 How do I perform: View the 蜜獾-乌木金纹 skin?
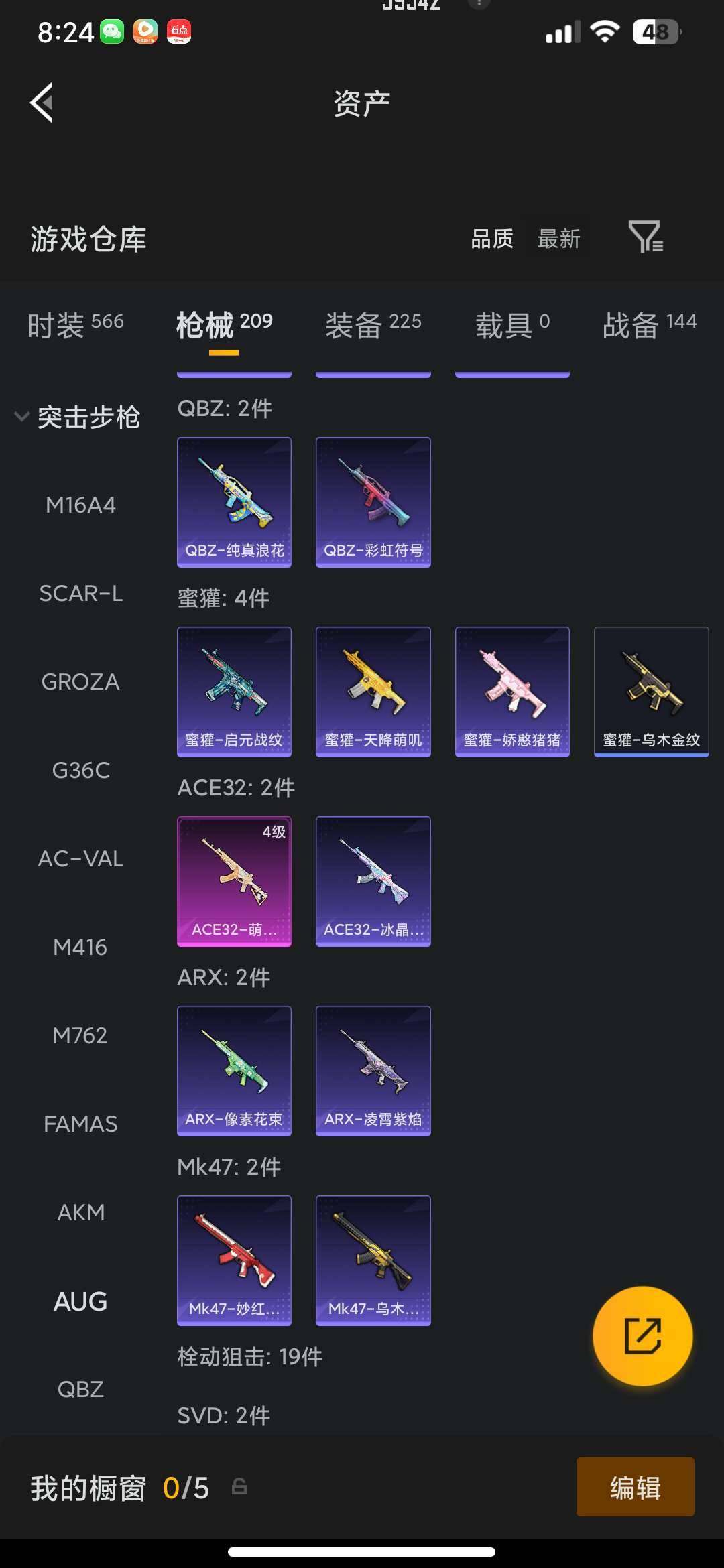pyautogui.click(x=651, y=692)
